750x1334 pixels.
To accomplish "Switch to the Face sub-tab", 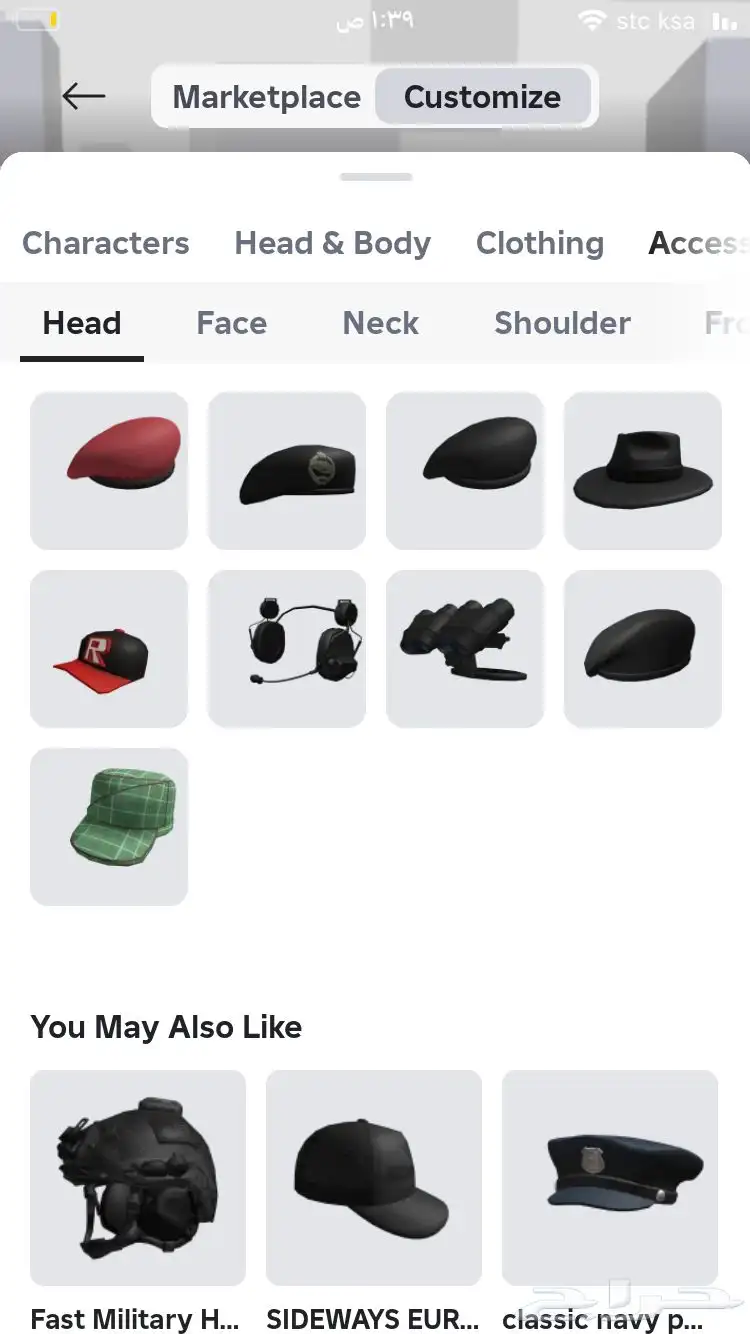I will [x=232, y=323].
